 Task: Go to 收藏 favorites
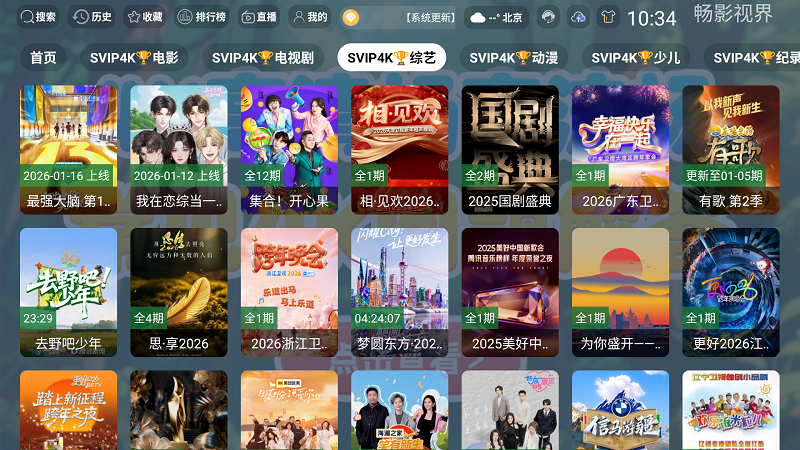[x=145, y=17]
